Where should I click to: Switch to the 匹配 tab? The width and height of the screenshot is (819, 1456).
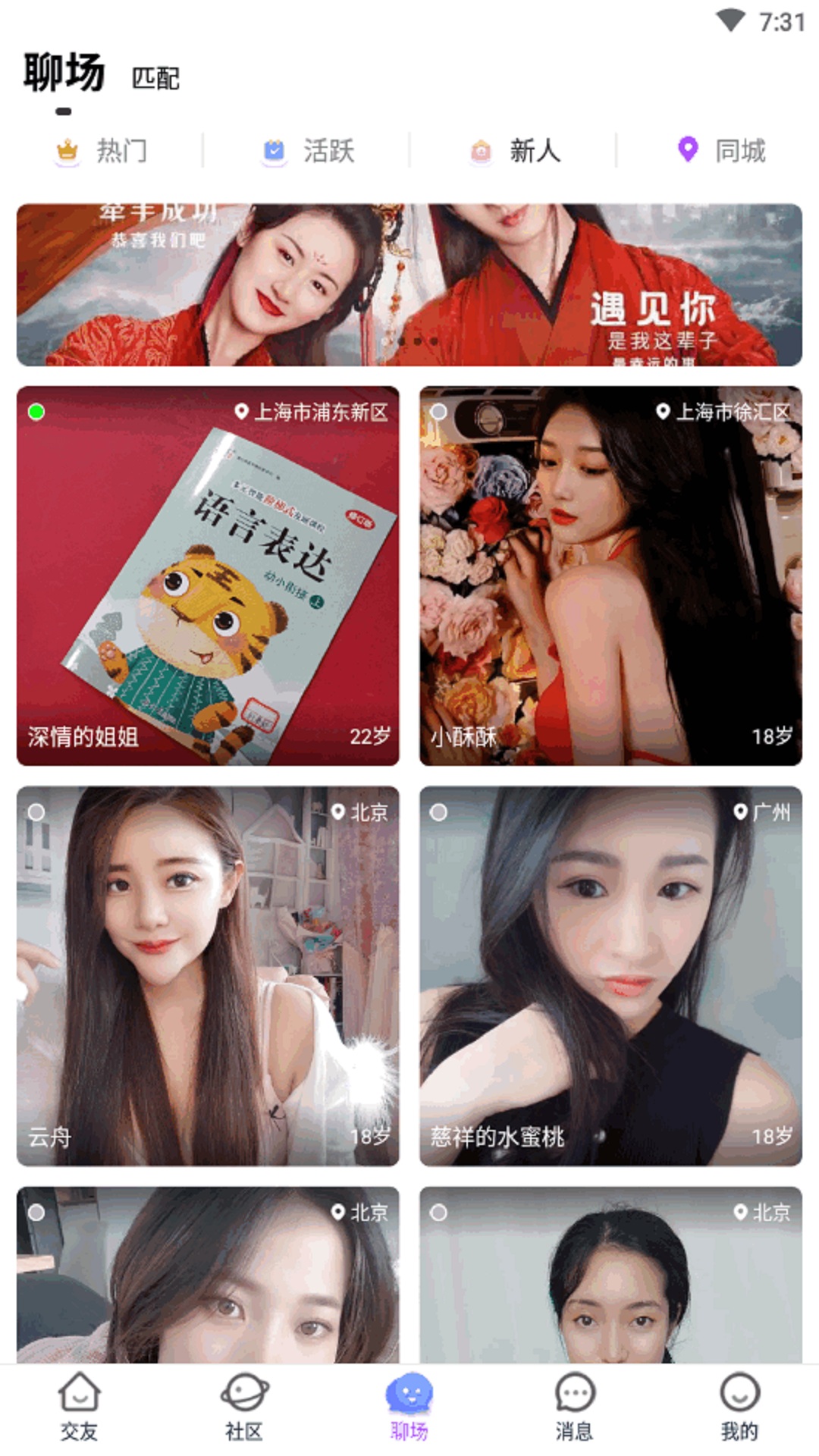point(155,78)
